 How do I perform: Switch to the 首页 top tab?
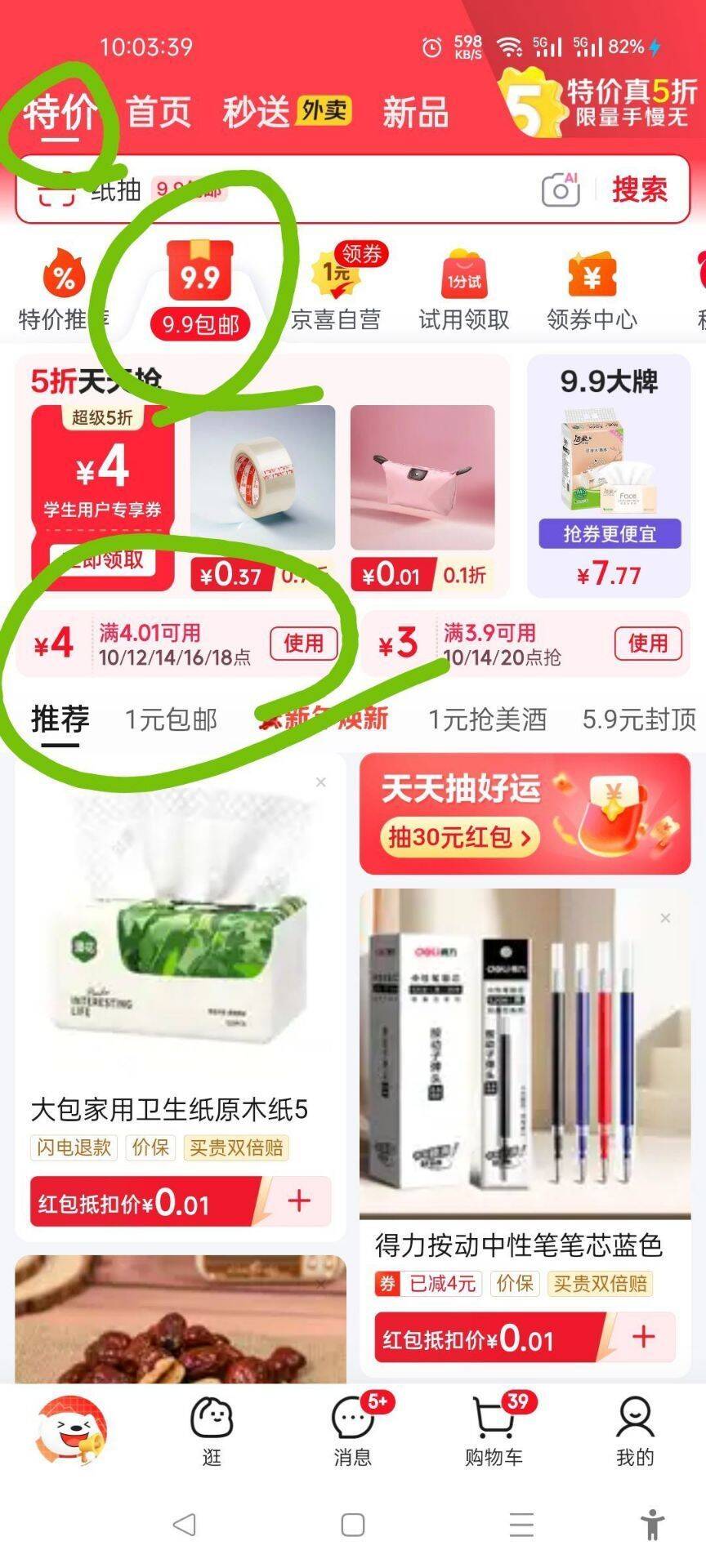pyautogui.click(x=159, y=112)
